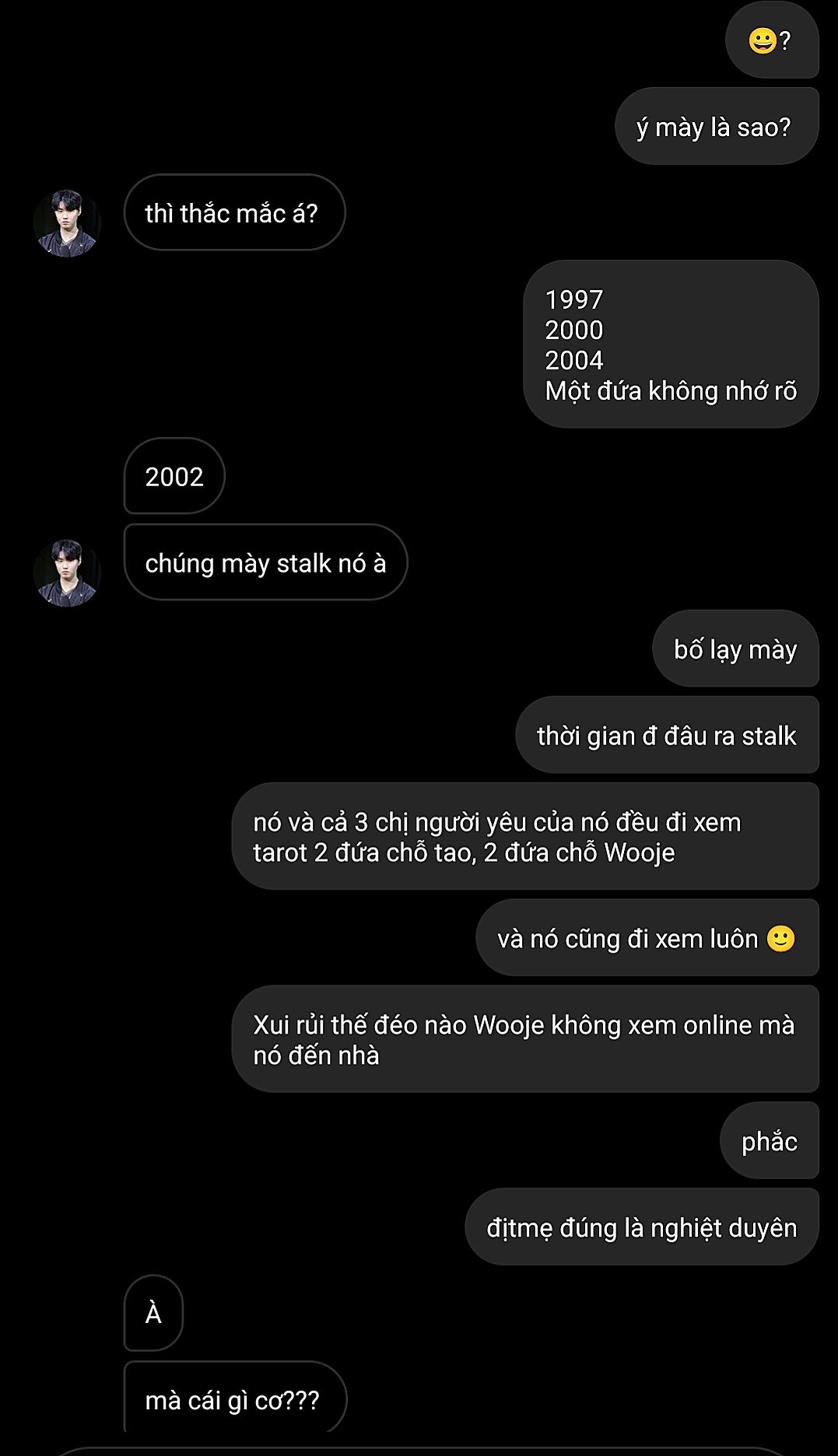Image resolution: width=838 pixels, height=1456 pixels.
Task: Open sender's avatar beside "thì thắc mắc á?"
Action: (x=67, y=223)
